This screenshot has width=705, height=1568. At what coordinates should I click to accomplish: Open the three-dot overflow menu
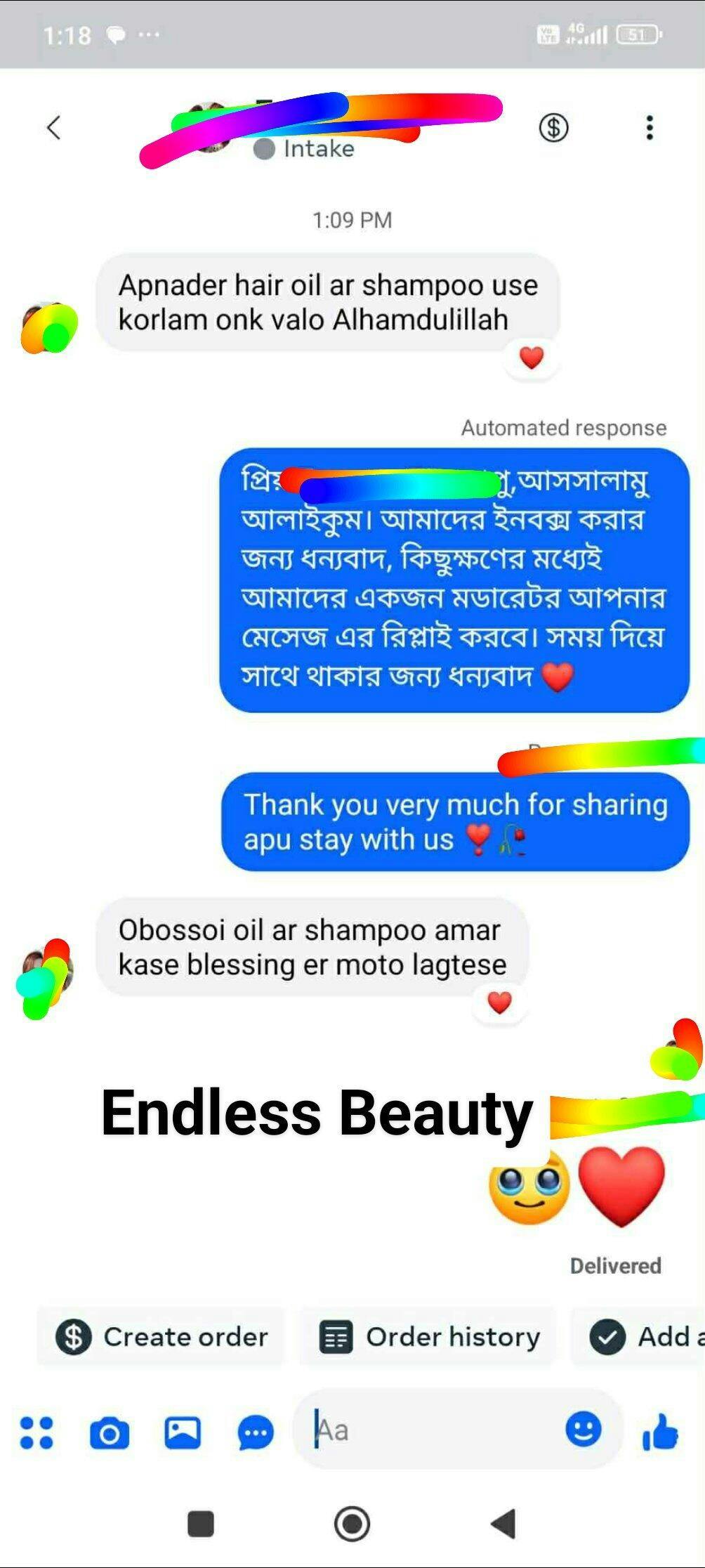pos(650,128)
